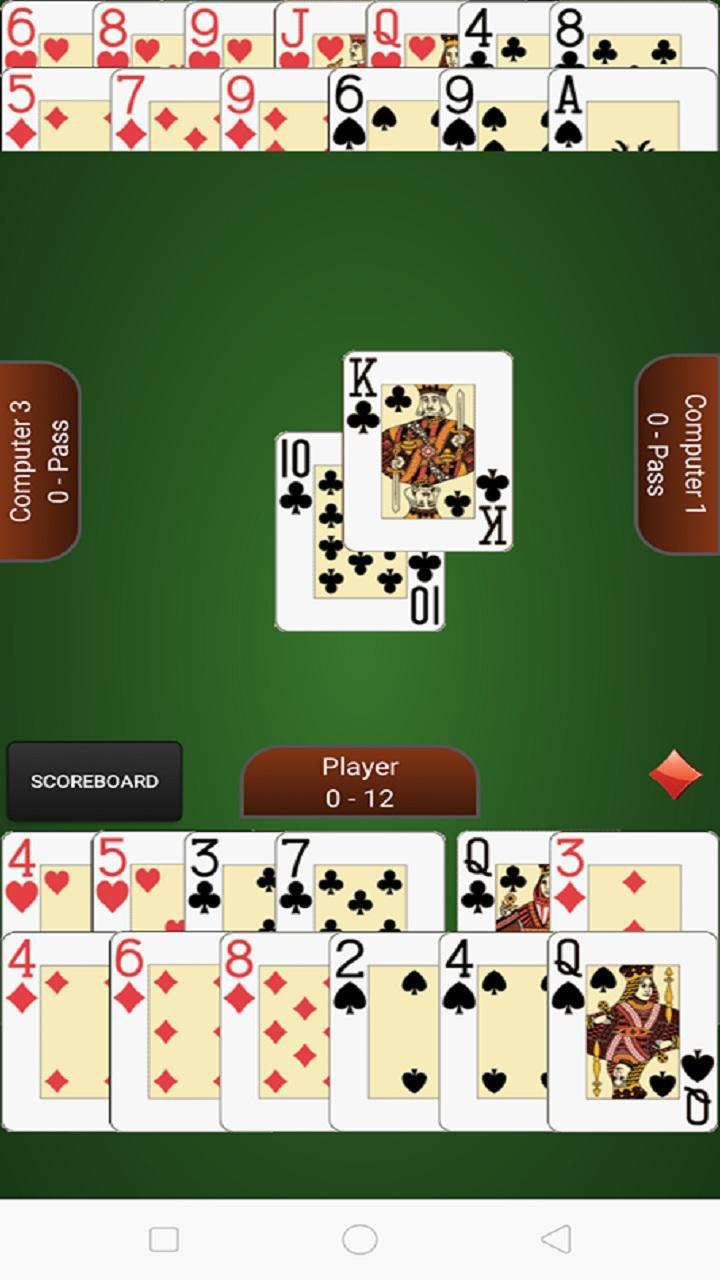This screenshot has height=1280, width=720.
Task: Pick the 6 of diamonds card
Action: (164, 1030)
